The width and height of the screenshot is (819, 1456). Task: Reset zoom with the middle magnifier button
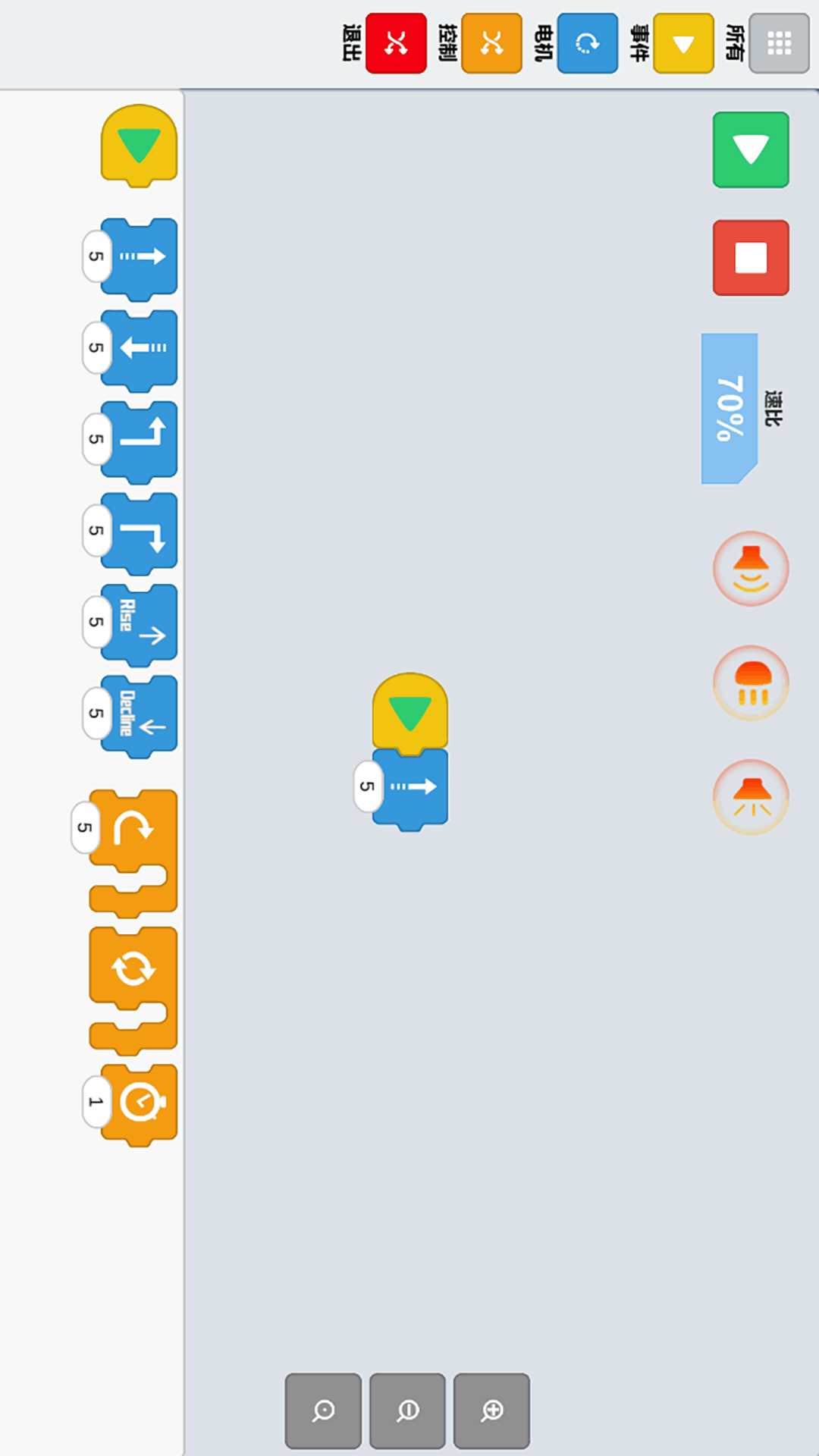click(407, 1410)
